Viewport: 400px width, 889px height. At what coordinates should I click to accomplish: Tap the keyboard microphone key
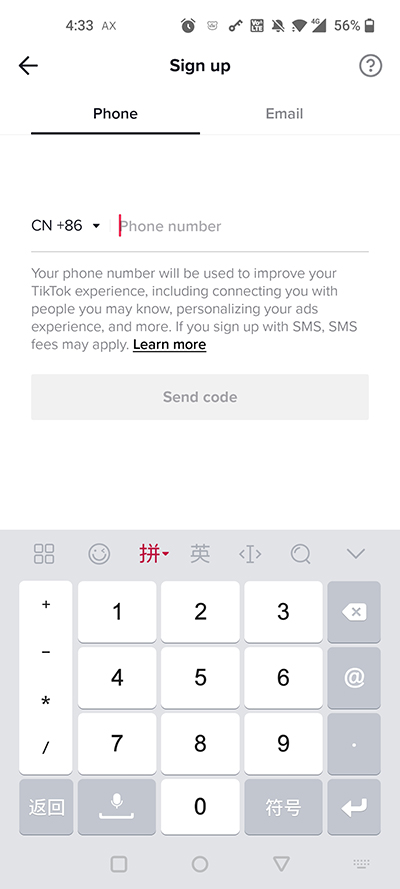coord(117,807)
